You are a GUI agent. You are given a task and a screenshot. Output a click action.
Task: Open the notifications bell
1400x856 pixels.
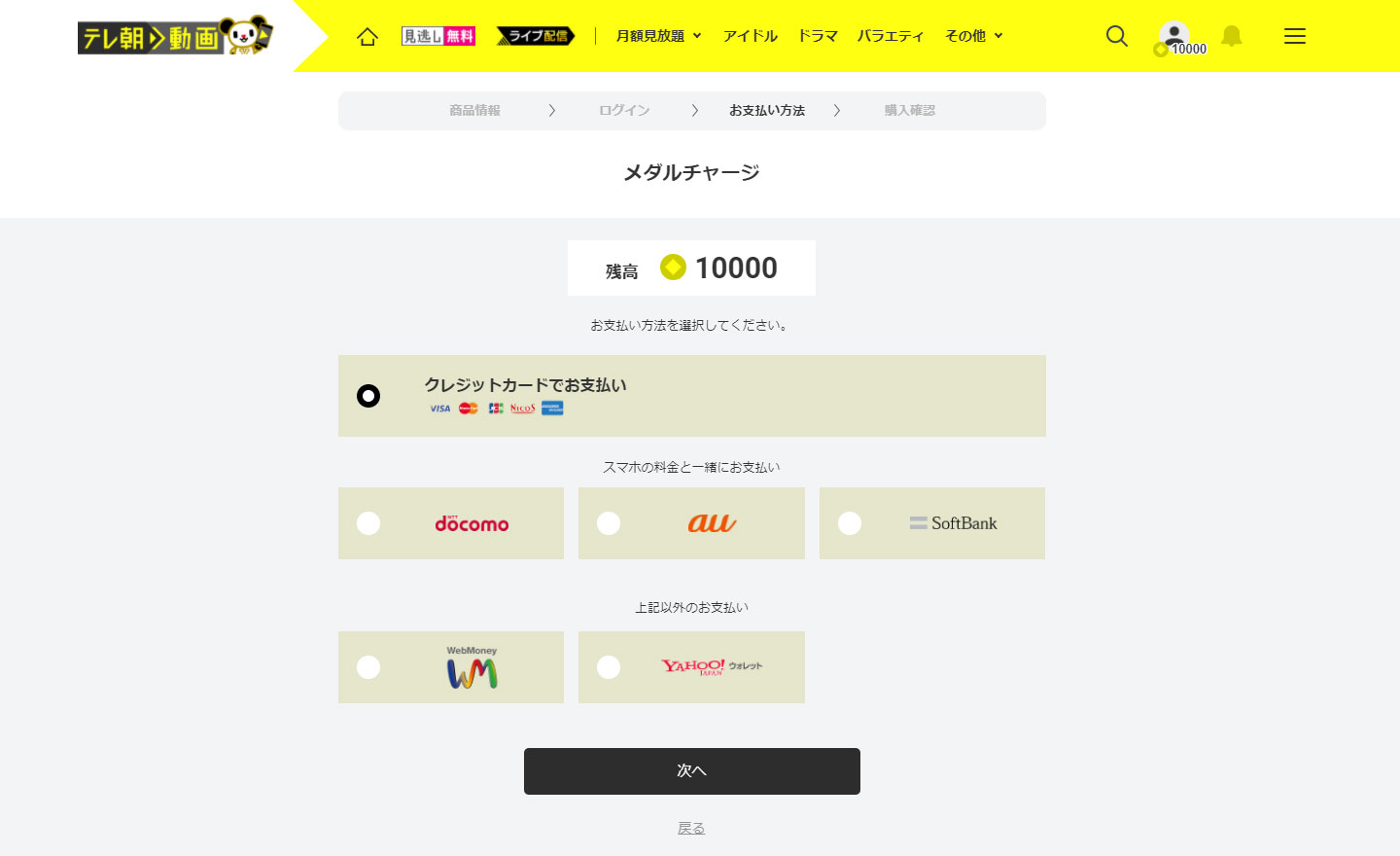[1232, 36]
